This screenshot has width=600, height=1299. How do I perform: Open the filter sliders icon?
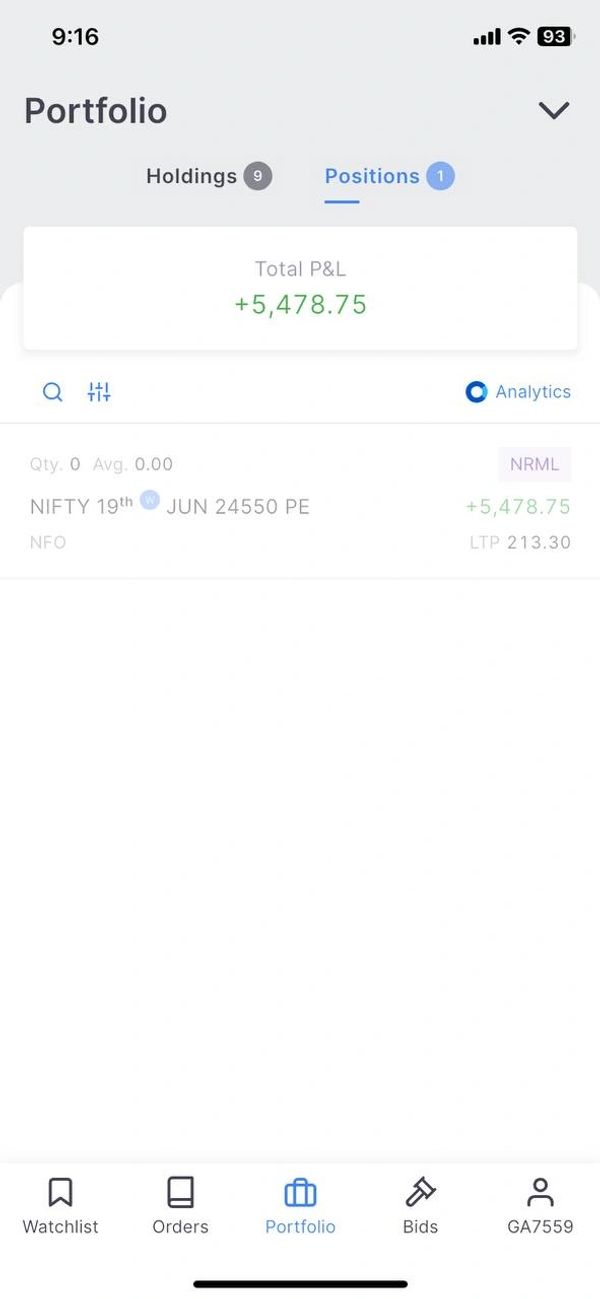(99, 392)
